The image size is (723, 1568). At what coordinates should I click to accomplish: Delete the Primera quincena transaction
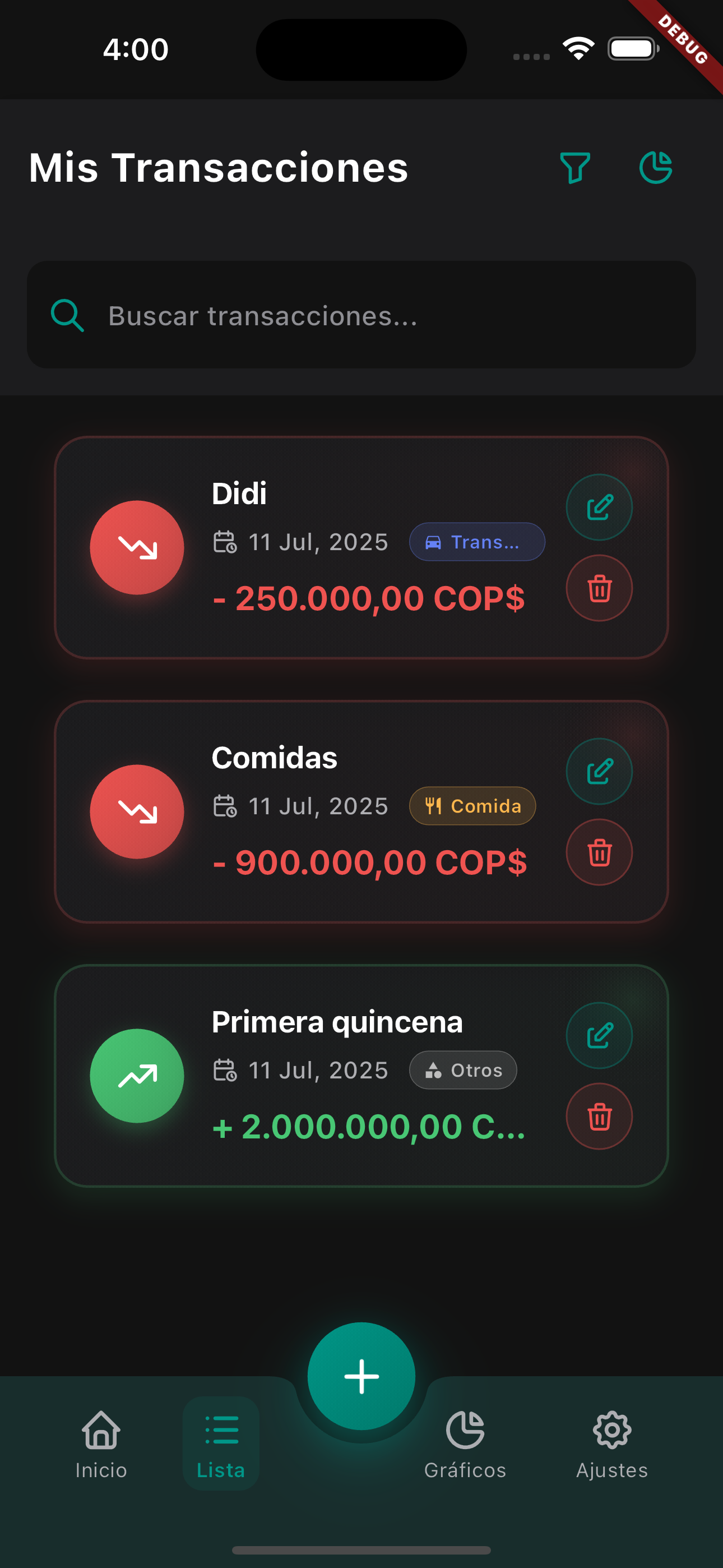coord(599,1117)
